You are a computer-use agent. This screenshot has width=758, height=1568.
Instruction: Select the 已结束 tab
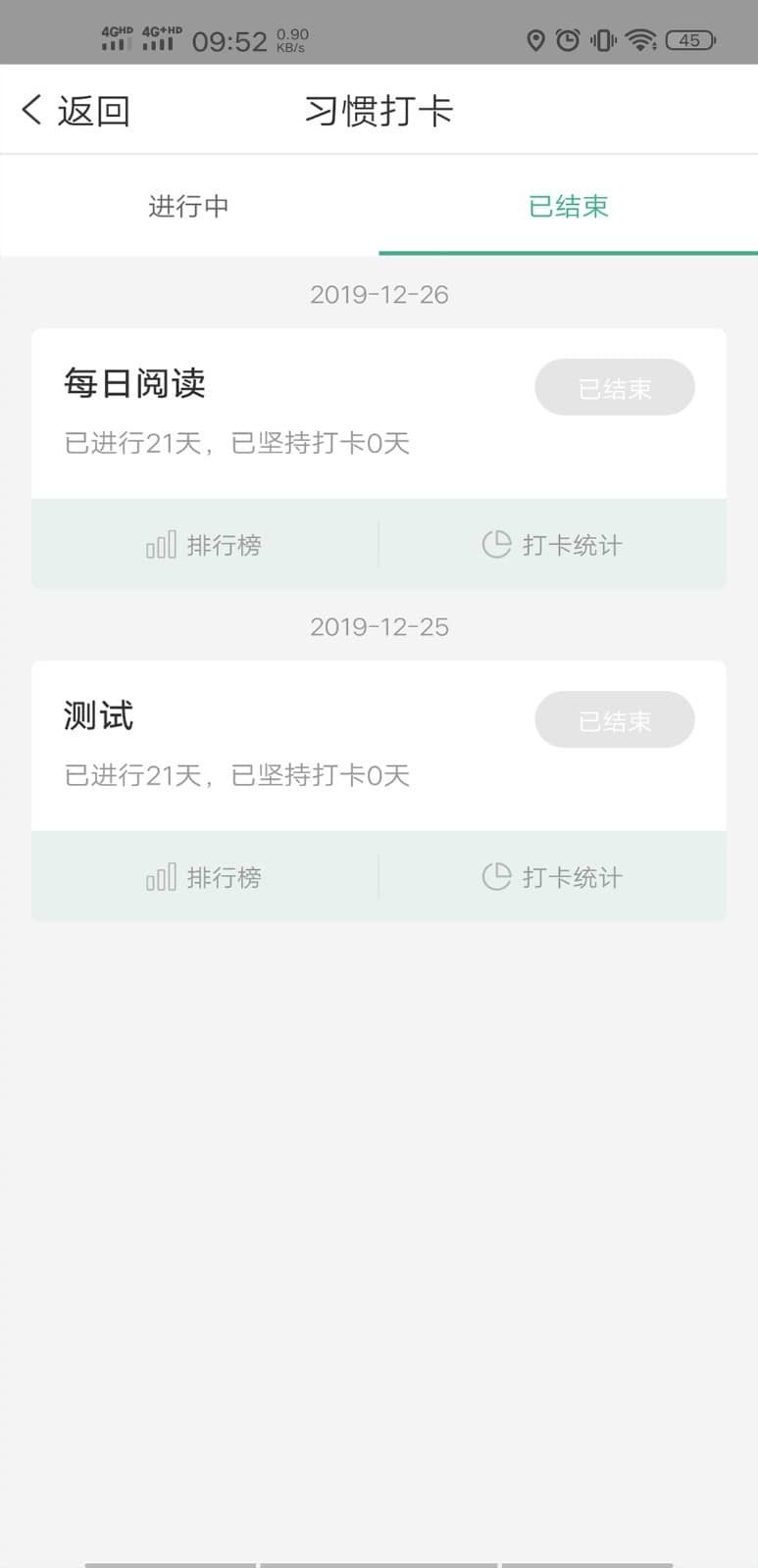click(569, 206)
